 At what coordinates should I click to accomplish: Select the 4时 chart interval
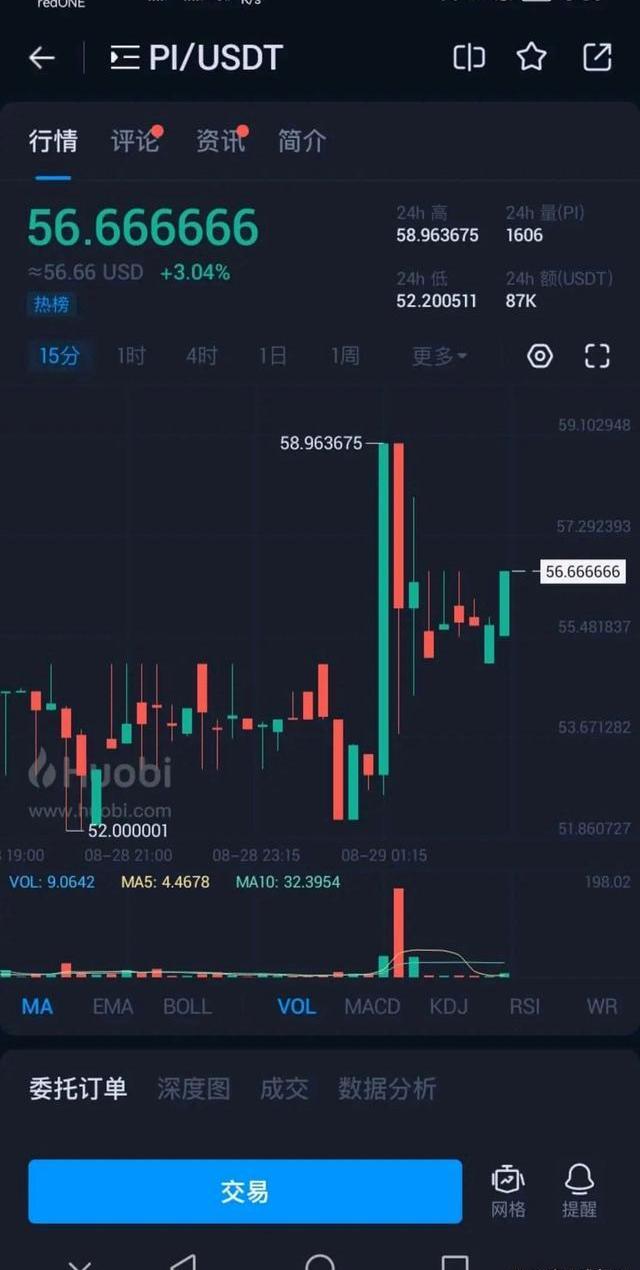[201, 355]
